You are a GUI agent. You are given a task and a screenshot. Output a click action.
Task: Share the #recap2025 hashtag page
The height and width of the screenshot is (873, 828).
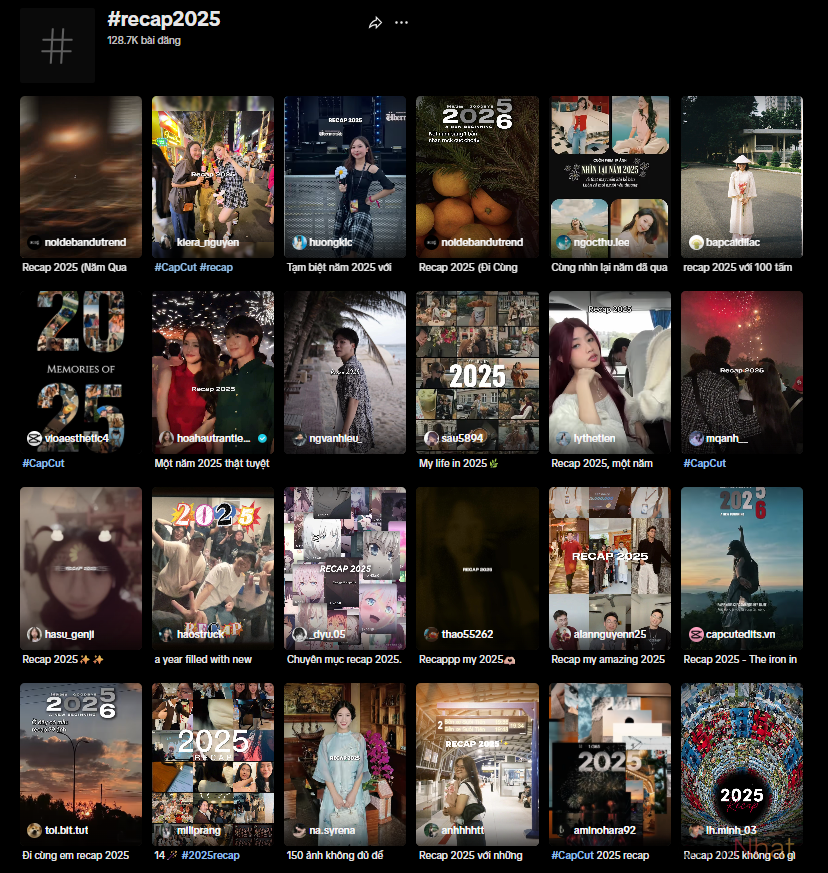[x=376, y=22]
